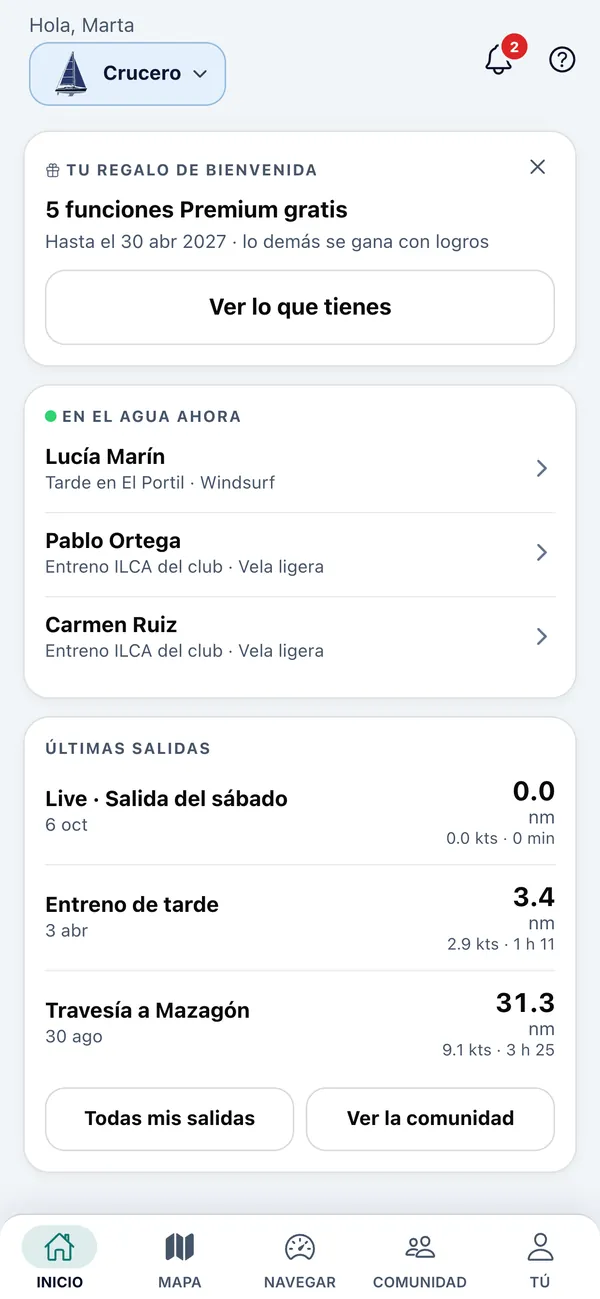600x1299 pixels.
Task: Tap the Ver lo que tienes button
Action: pos(300,307)
